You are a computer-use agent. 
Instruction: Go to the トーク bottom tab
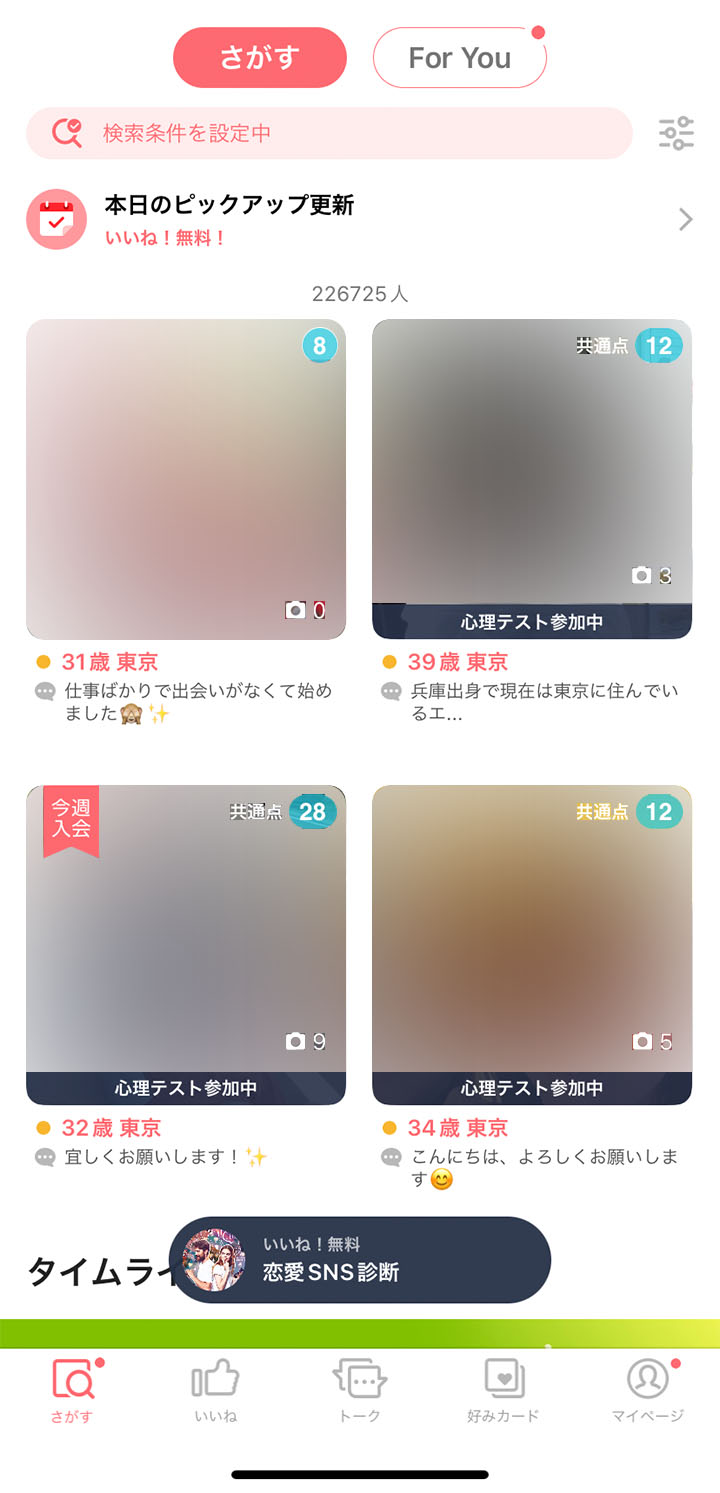click(360, 1390)
